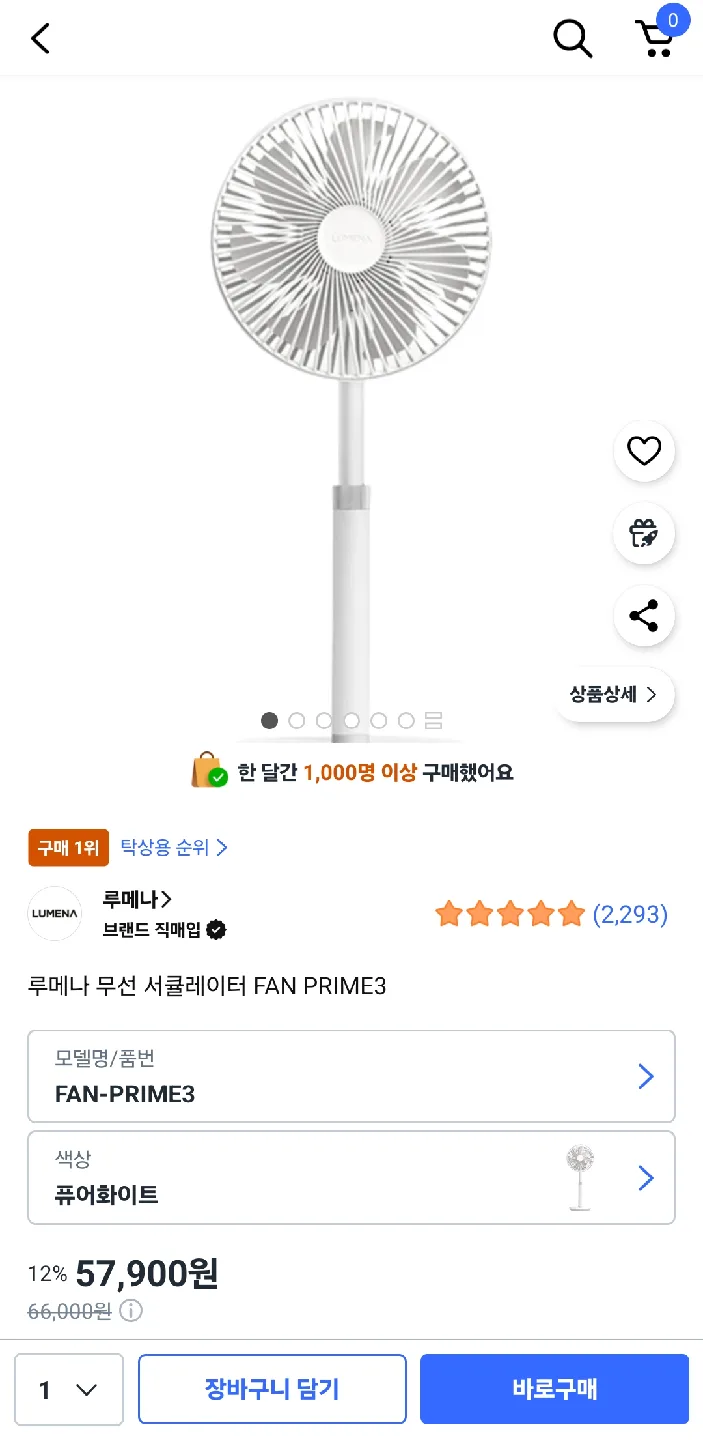Open the 2,293 reviews rating
Screen dimensions: 703x1440
coord(551,914)
